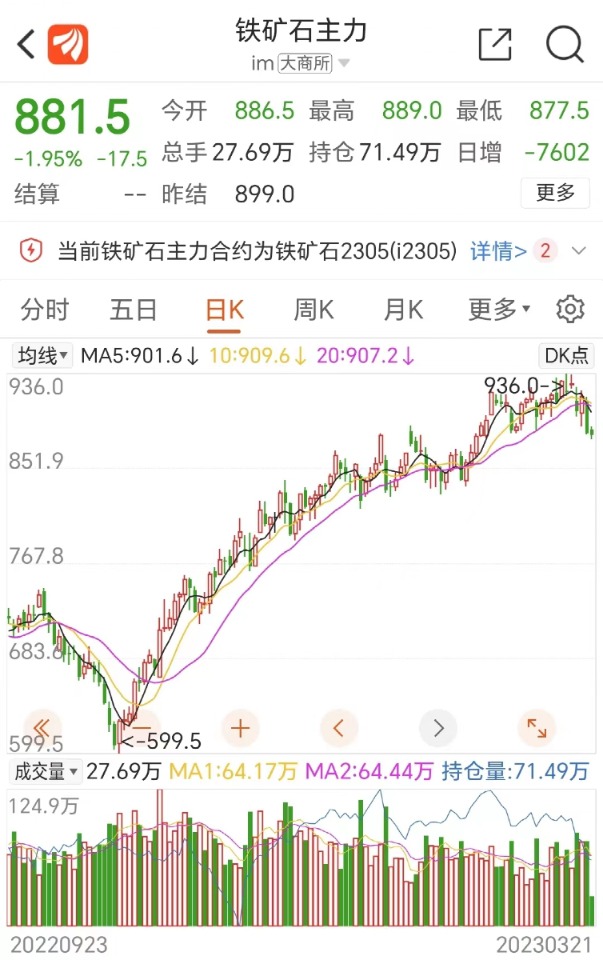Tap the 更多 button beside quote data

pyautogui.click(x=555, y=193)
